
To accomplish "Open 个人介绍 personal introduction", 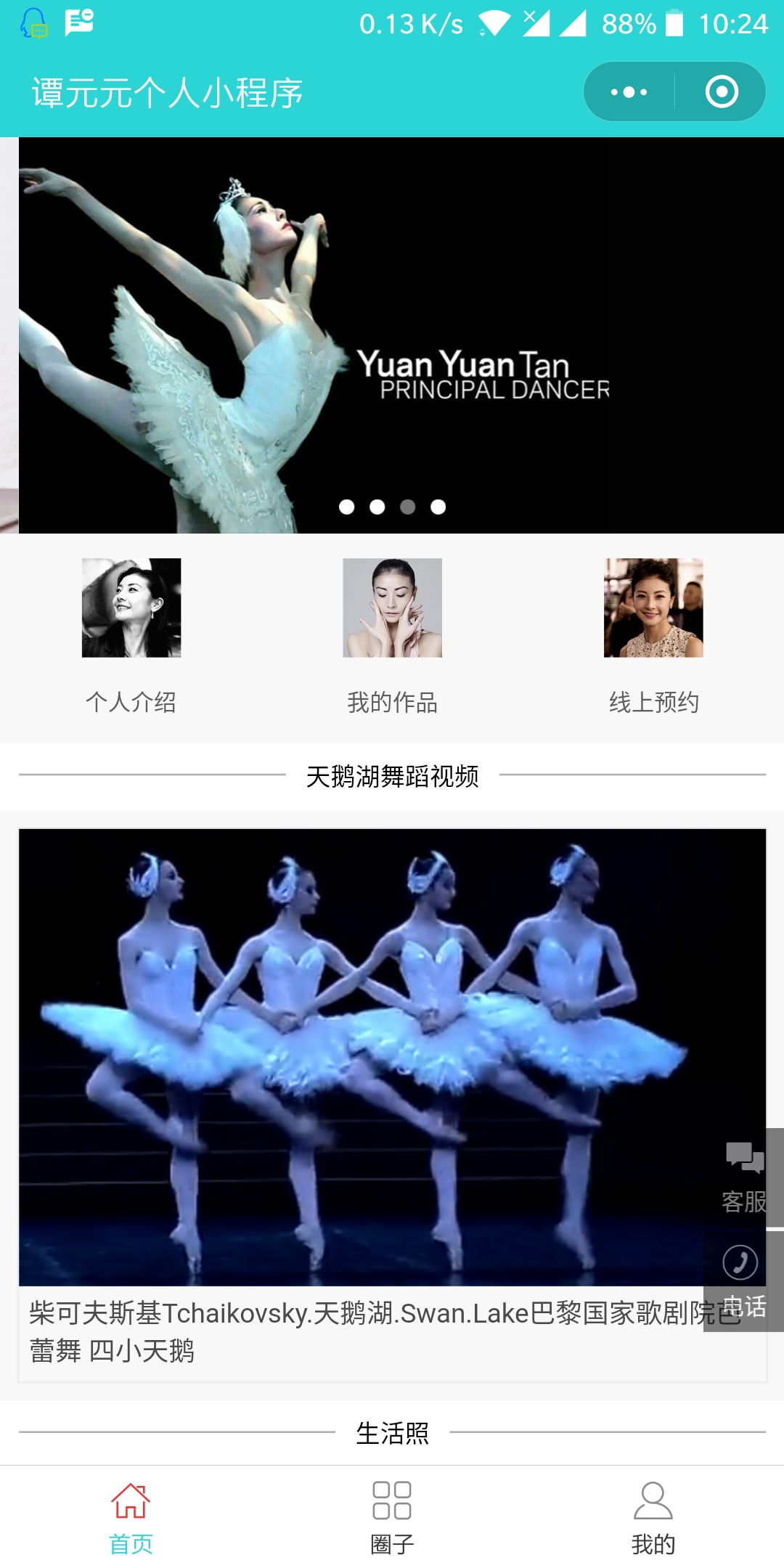I will (x=131, y=635).
